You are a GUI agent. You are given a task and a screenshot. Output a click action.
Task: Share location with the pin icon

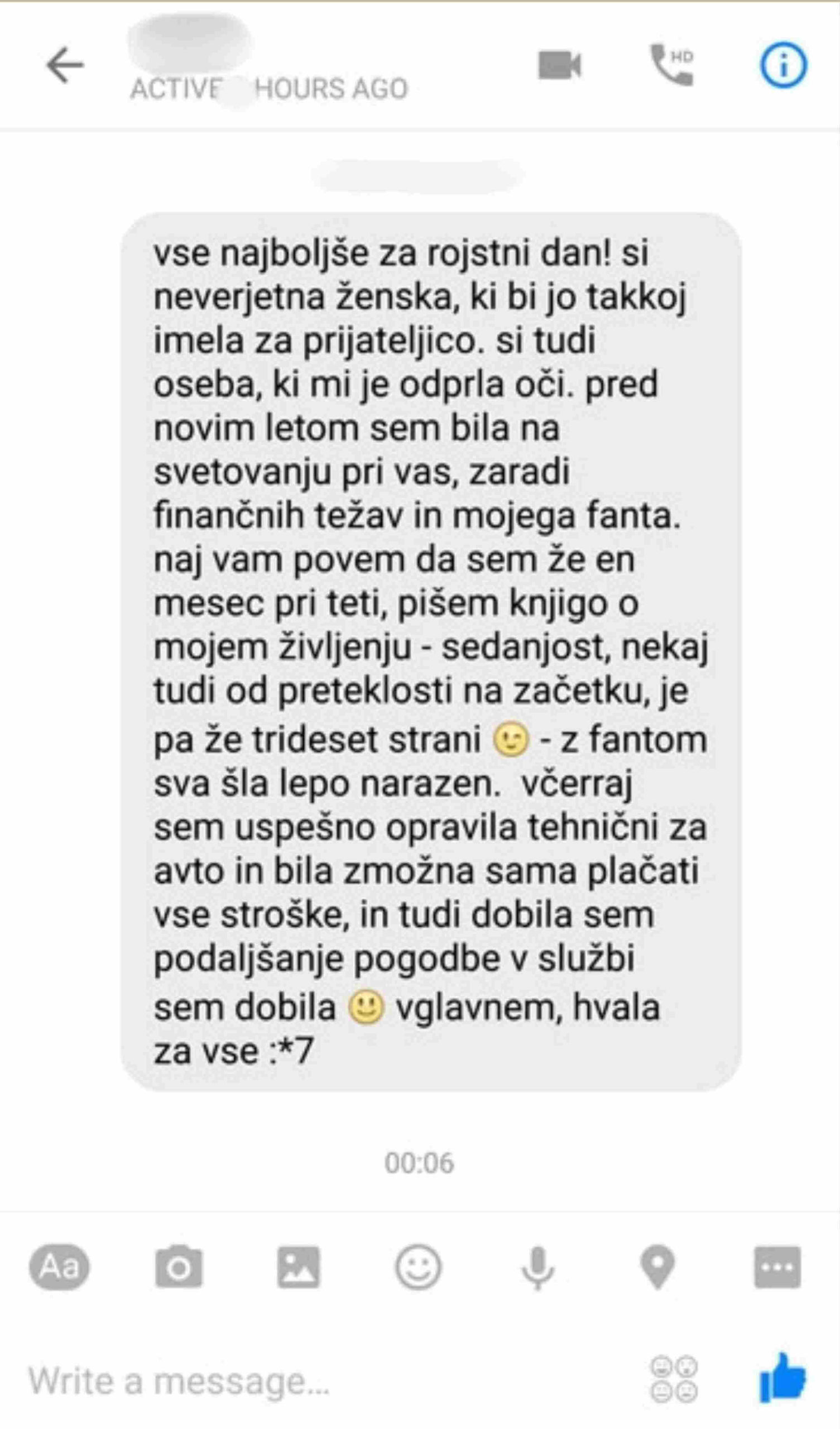point(657,1266)
